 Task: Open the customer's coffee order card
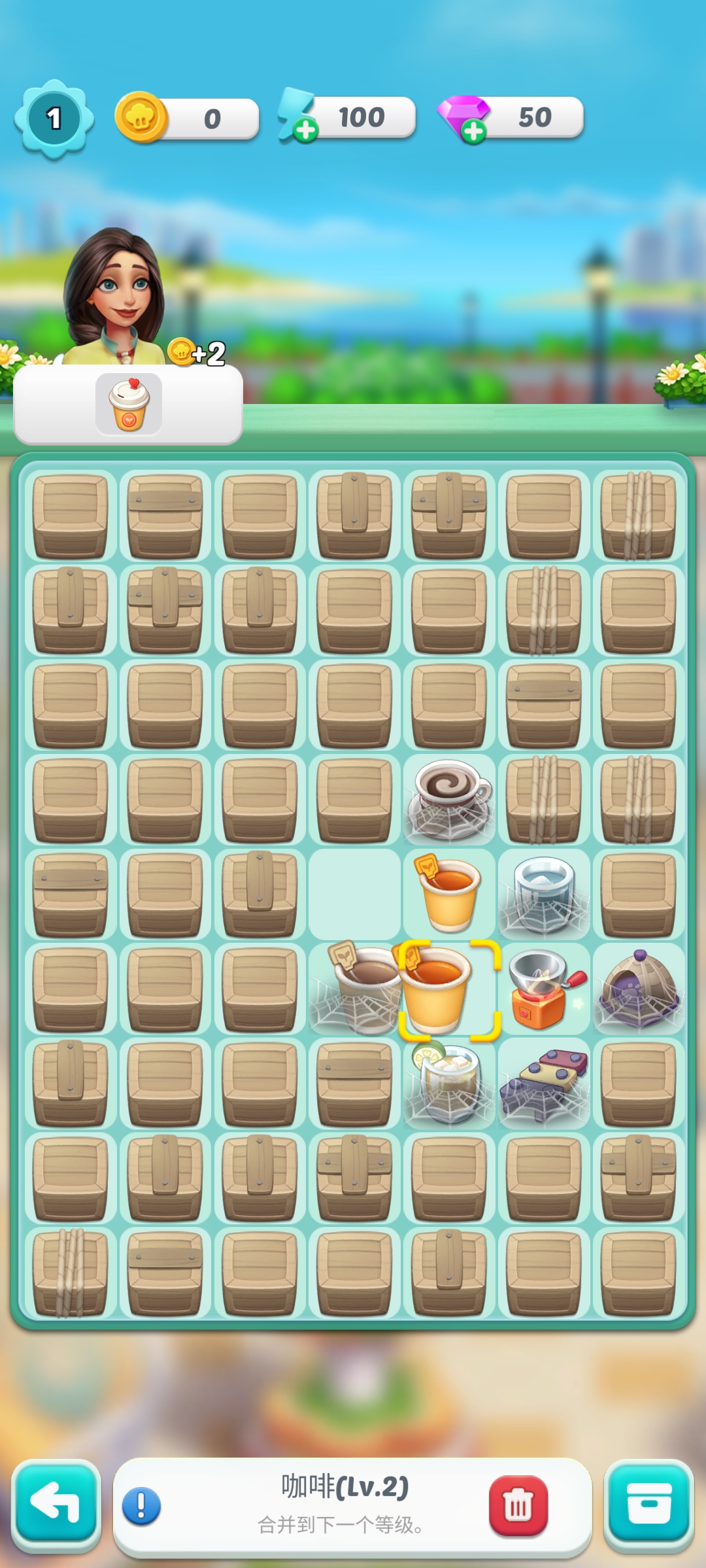[x=129, y=404]
